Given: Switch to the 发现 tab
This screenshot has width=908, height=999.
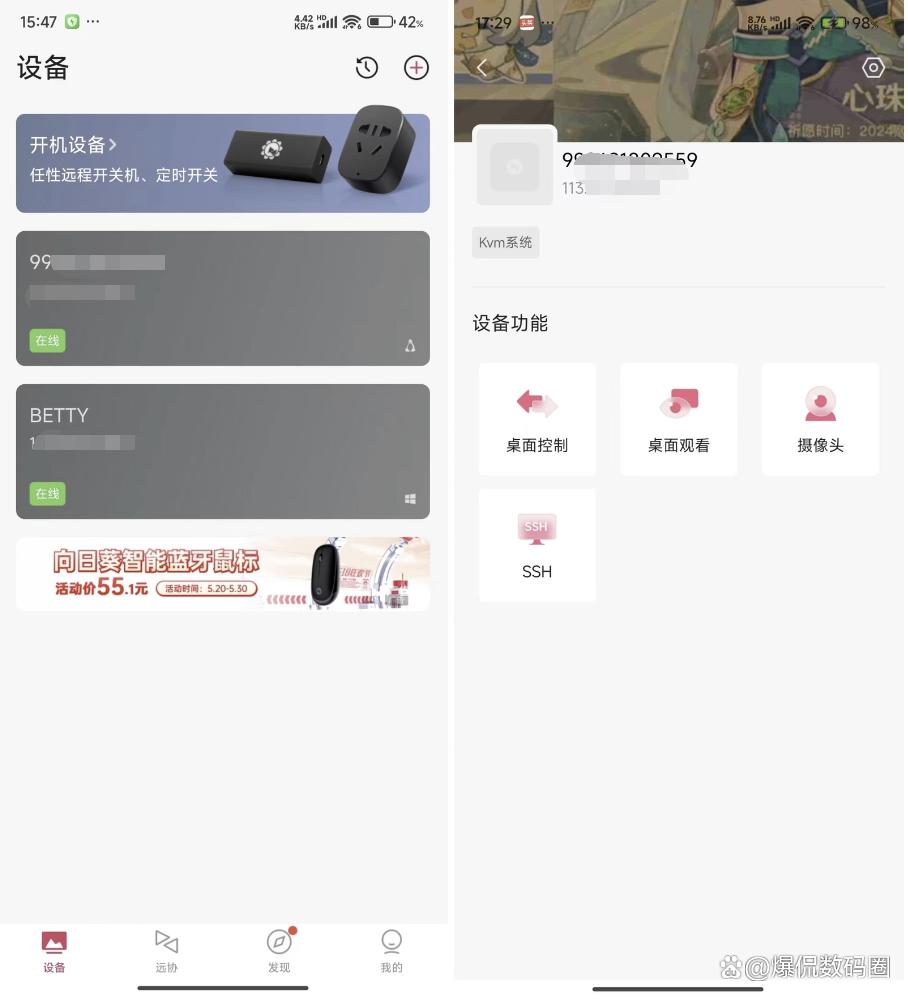Looking at the screenshot, I should pos(279,951).
